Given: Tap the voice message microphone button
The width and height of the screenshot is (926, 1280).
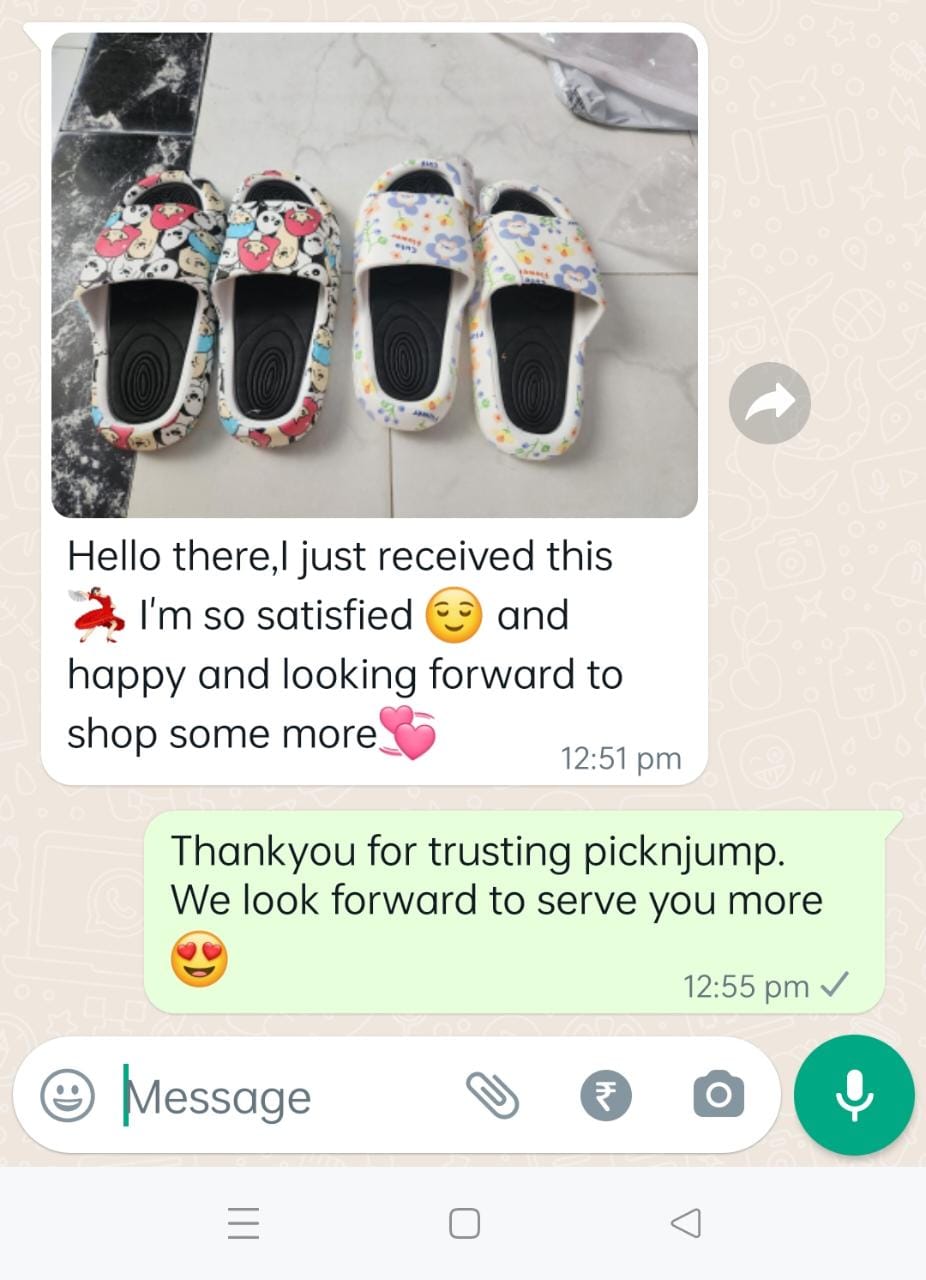Looking at the screenshot, I should click(x=853, y=1095).
